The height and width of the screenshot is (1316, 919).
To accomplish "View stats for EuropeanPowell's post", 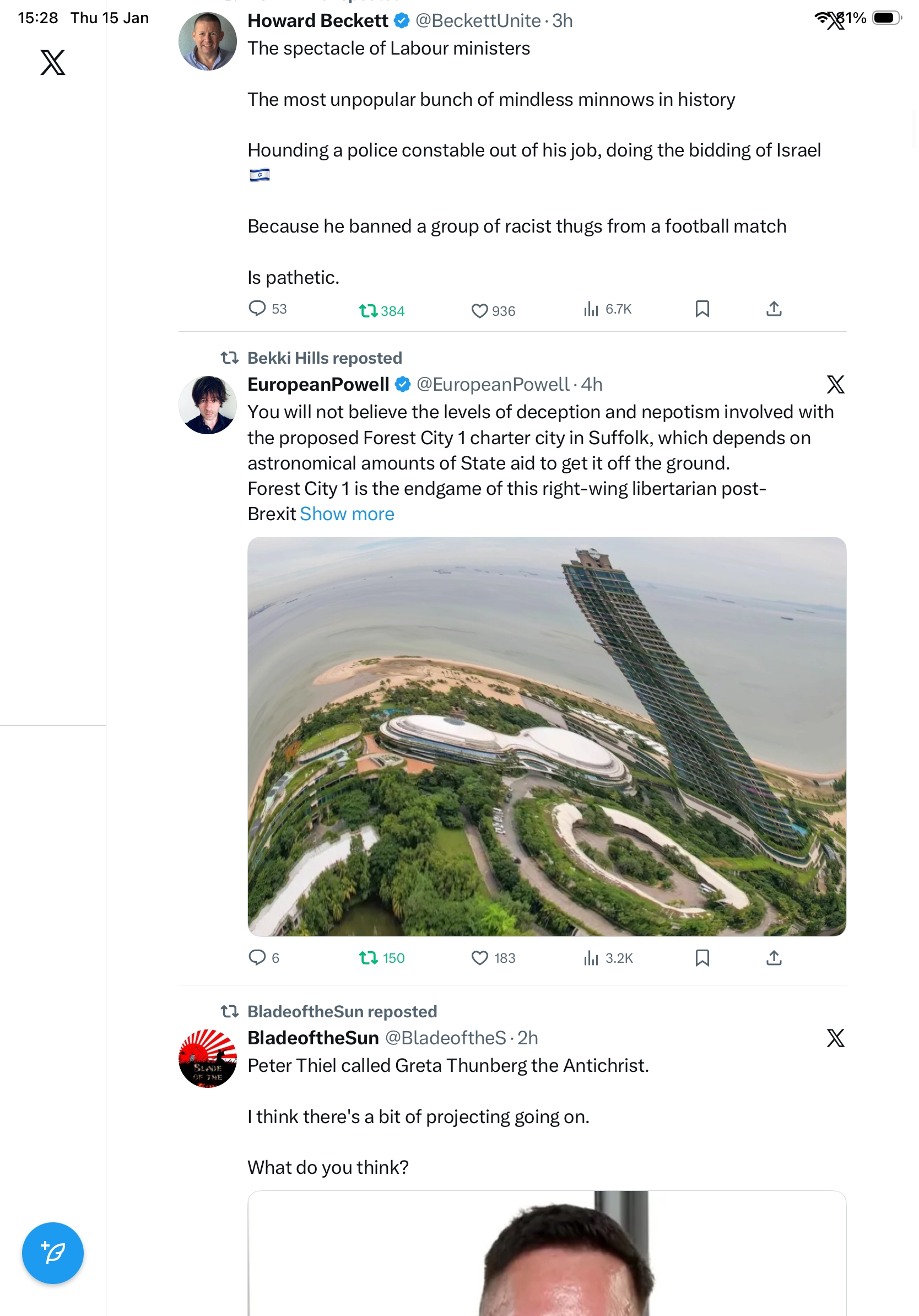I will click(x=607, y=958).
